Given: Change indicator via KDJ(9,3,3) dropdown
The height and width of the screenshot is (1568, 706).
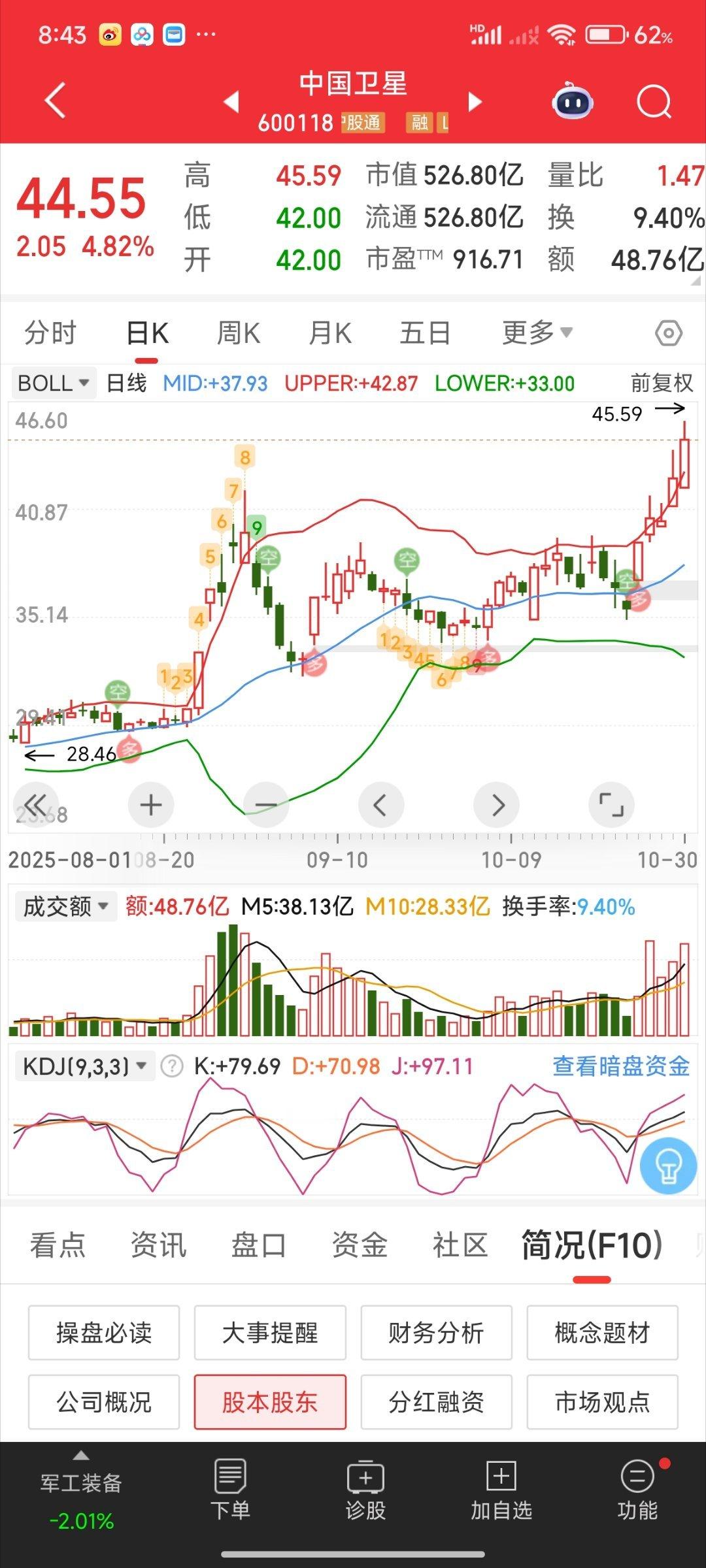Looking at the screenshot, I should pyautogui.click(x=85, y=1064).
